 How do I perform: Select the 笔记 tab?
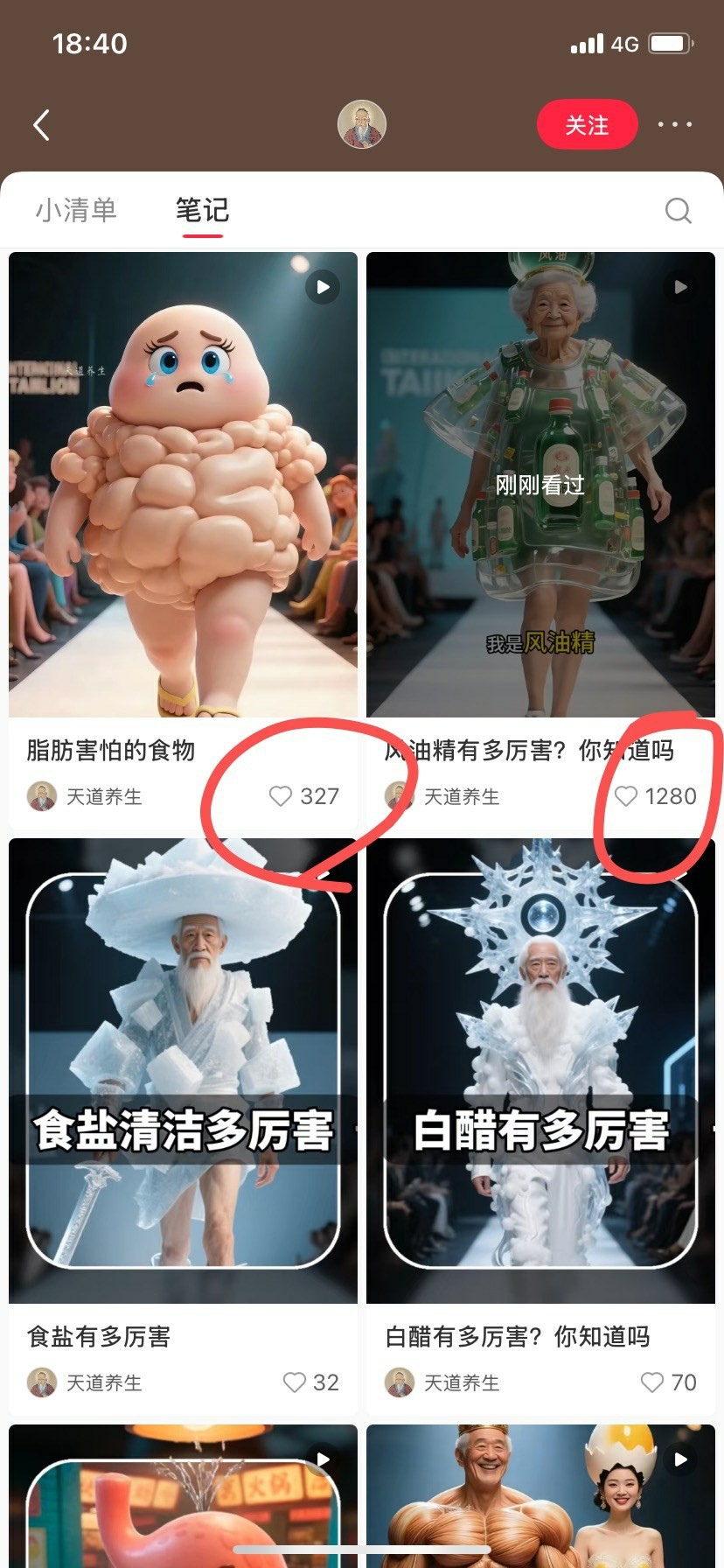tap(202, 210)
